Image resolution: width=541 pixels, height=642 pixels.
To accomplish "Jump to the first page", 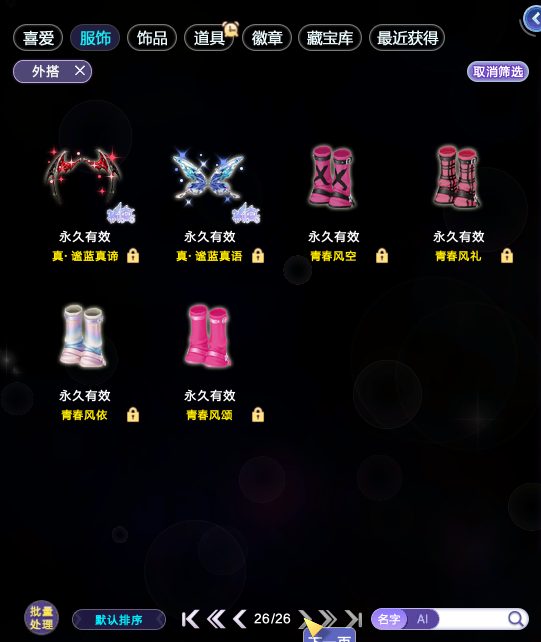I will (x=190, y=619).
